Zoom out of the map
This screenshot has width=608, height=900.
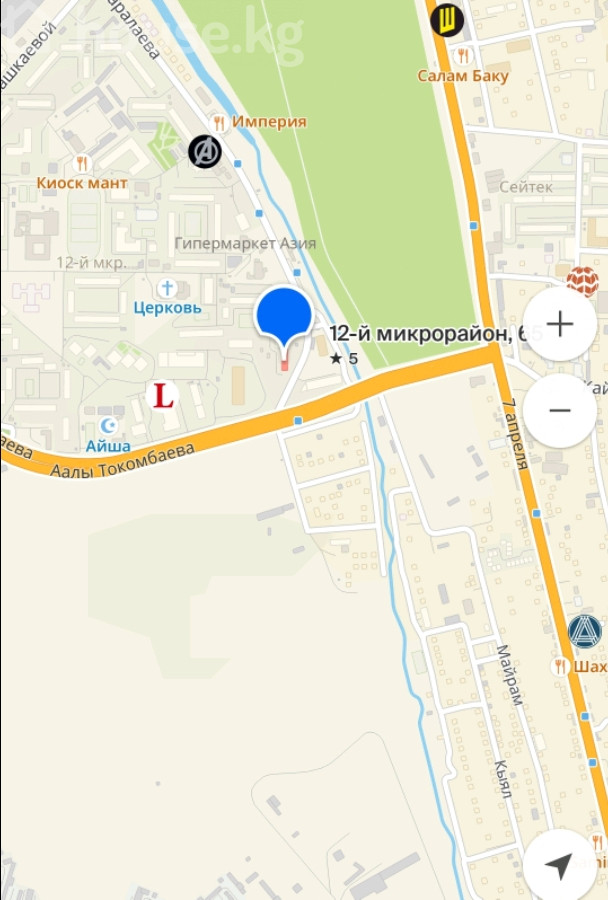pos(559,410)
